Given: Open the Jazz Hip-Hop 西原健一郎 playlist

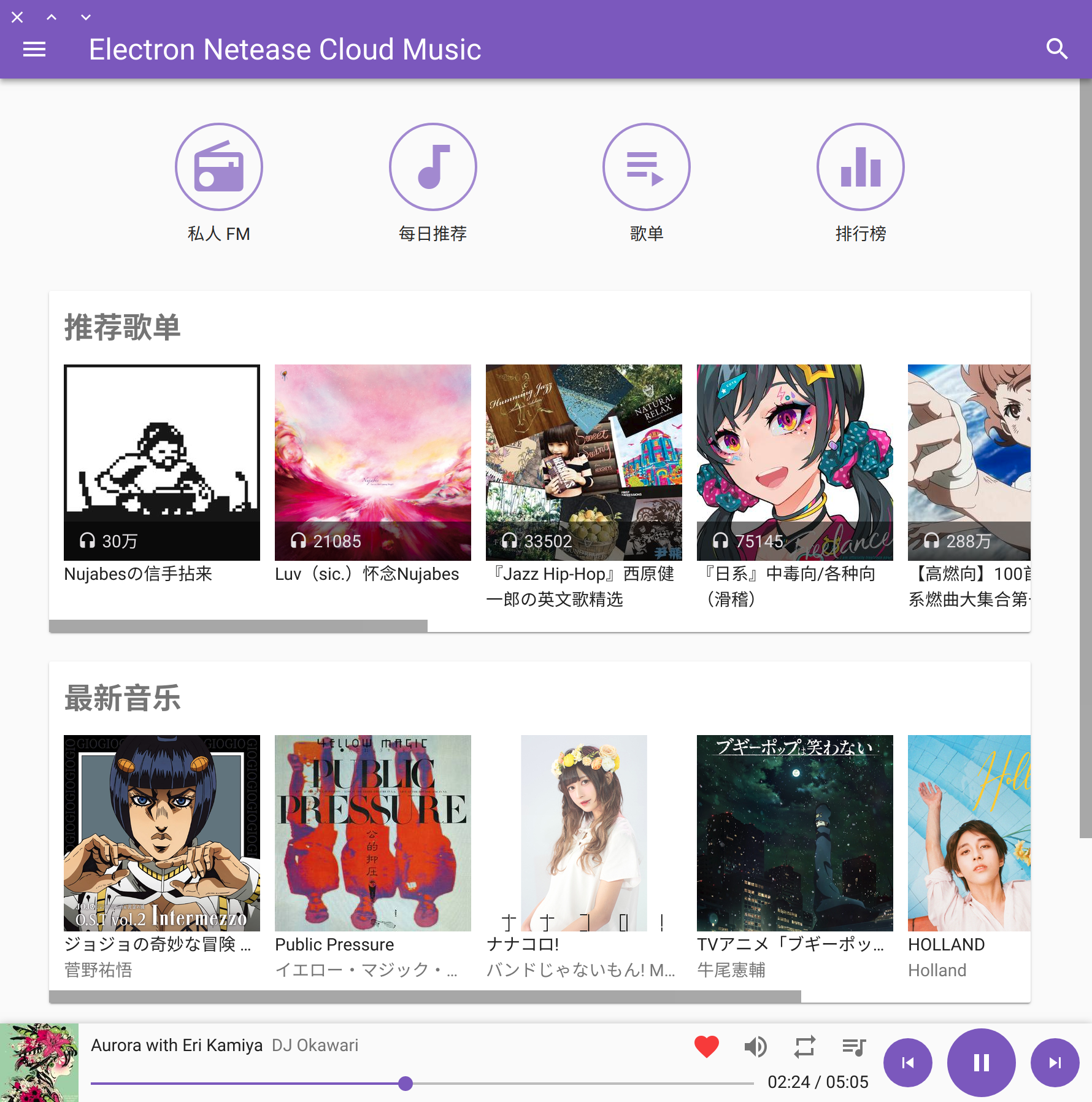Looking at the screenshot, I should click(584, 463).
